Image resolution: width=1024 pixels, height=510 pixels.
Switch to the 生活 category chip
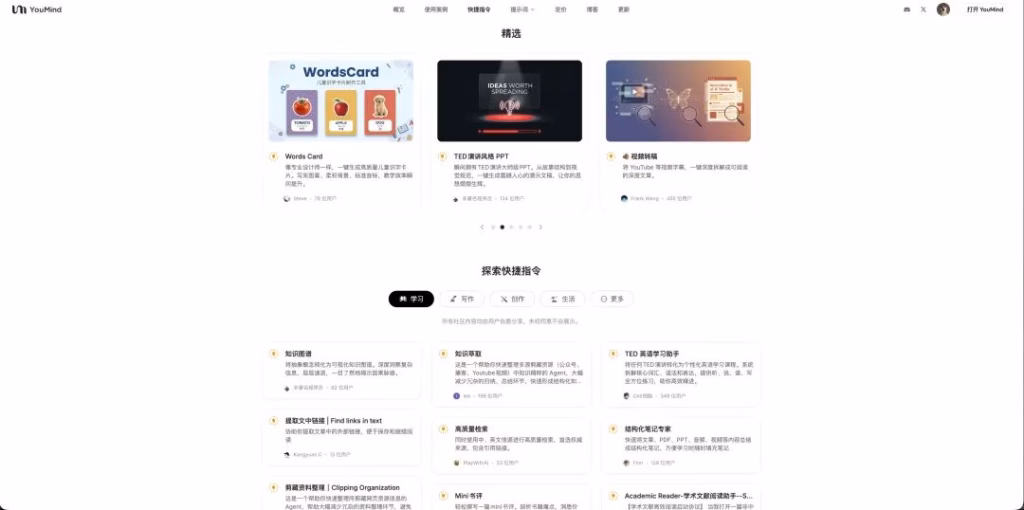click(x=562, y=299)
